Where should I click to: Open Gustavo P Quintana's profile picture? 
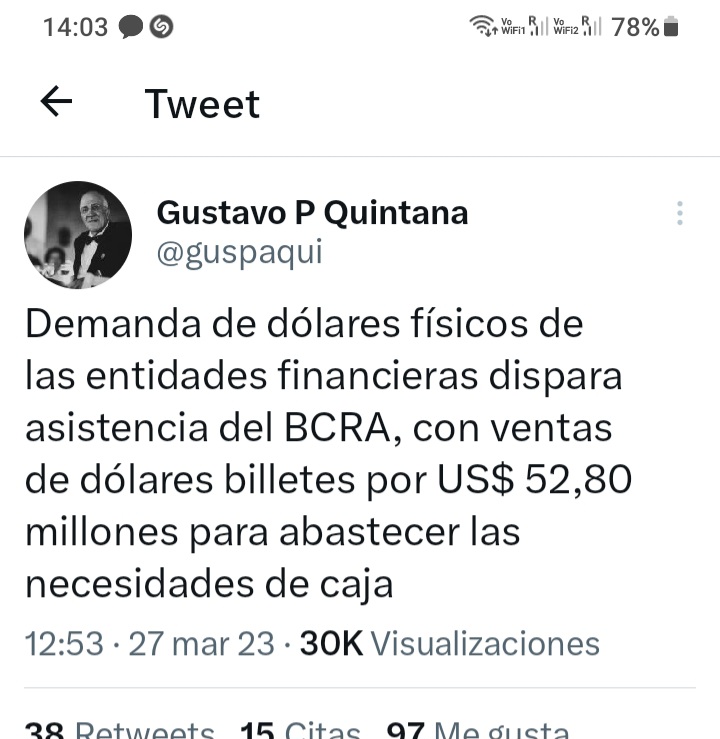78,235
